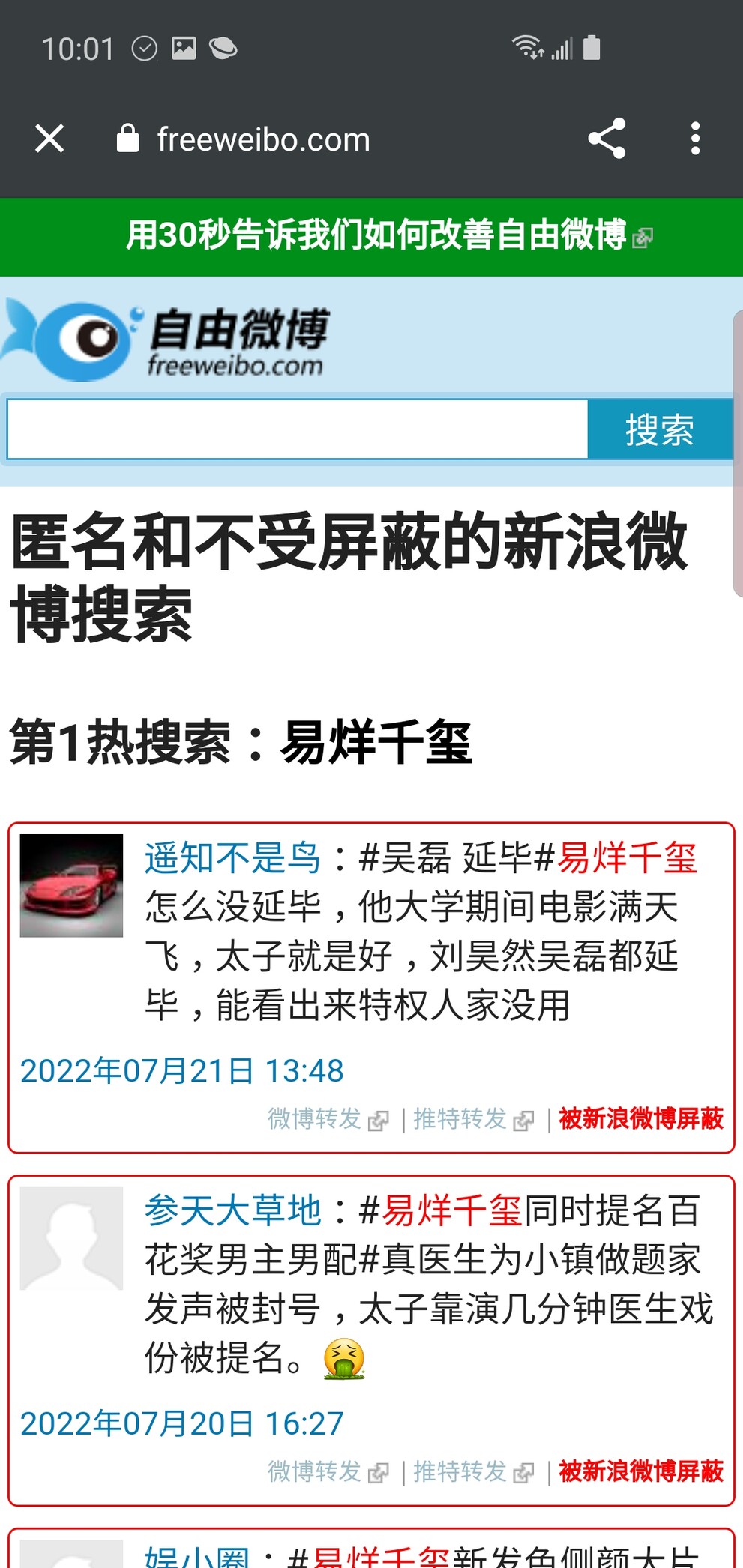Viewport: 743px width, 1568px height.
Task: Open the browser overflow menu
Action: (x=695, y=139)
